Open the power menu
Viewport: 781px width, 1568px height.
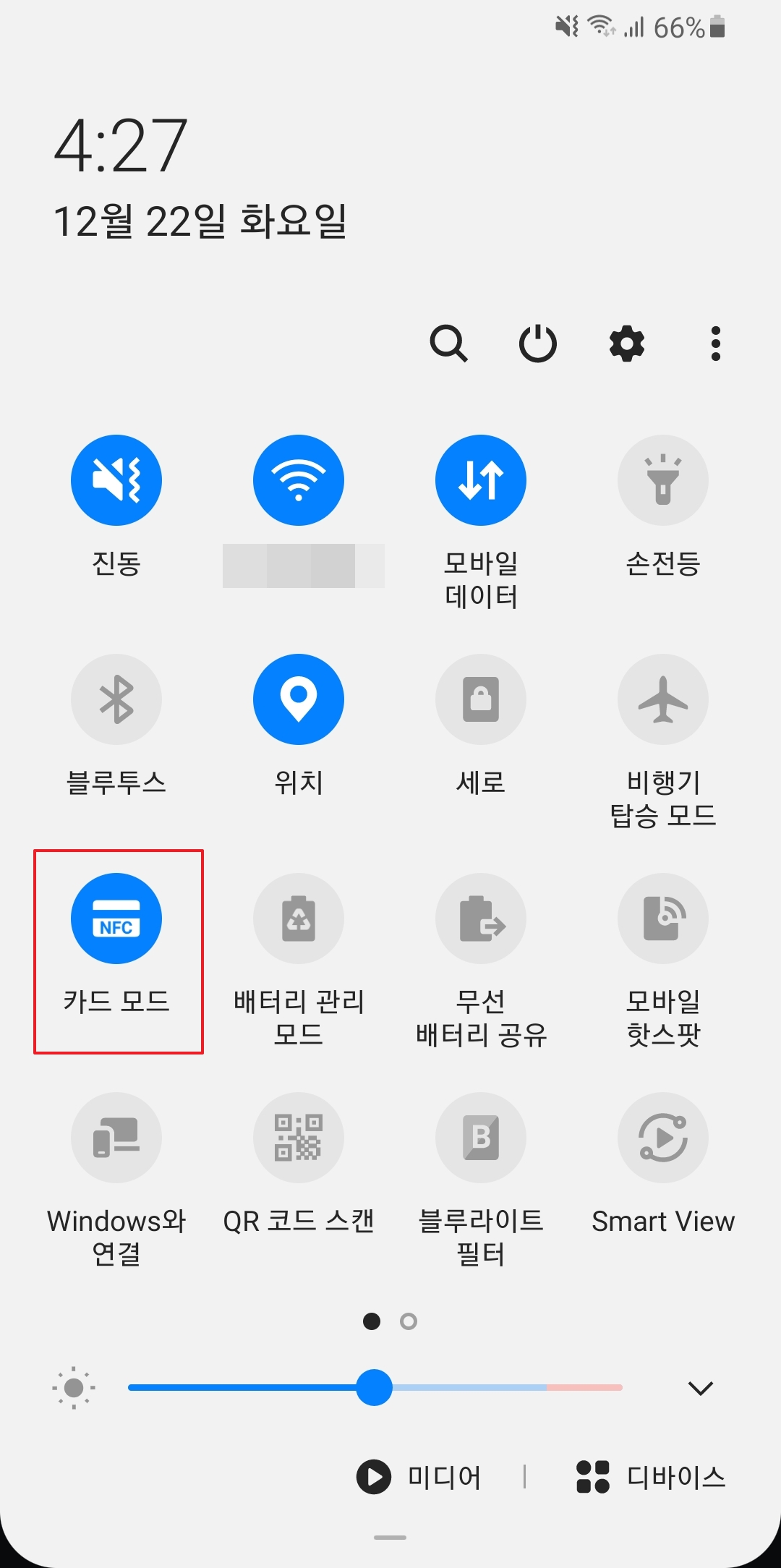coord(538,344)
